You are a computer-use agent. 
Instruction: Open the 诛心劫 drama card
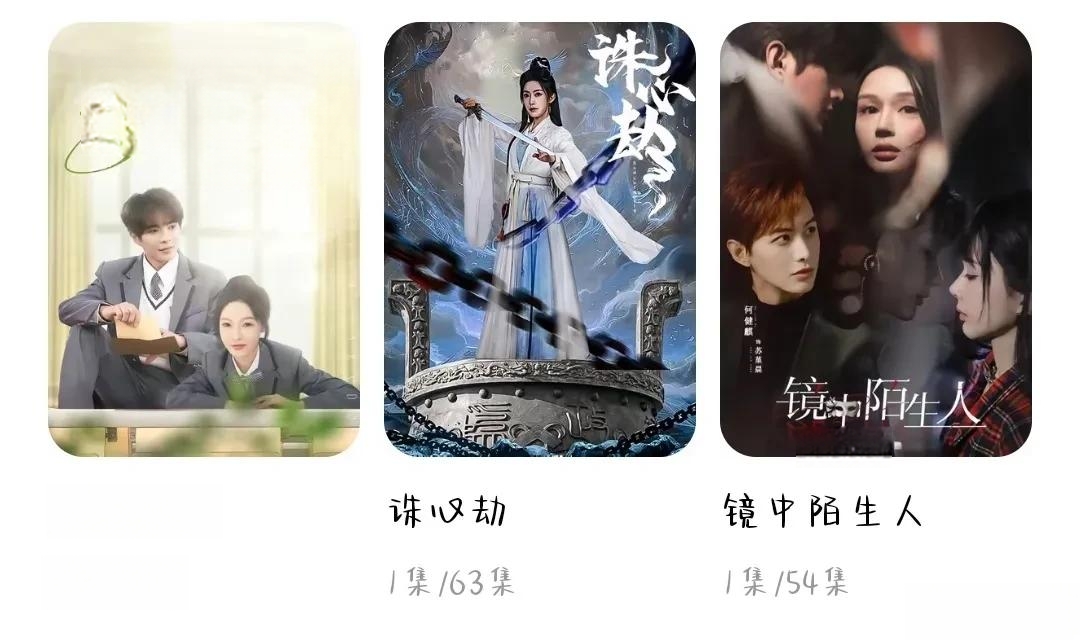click(x=539, y=240)
